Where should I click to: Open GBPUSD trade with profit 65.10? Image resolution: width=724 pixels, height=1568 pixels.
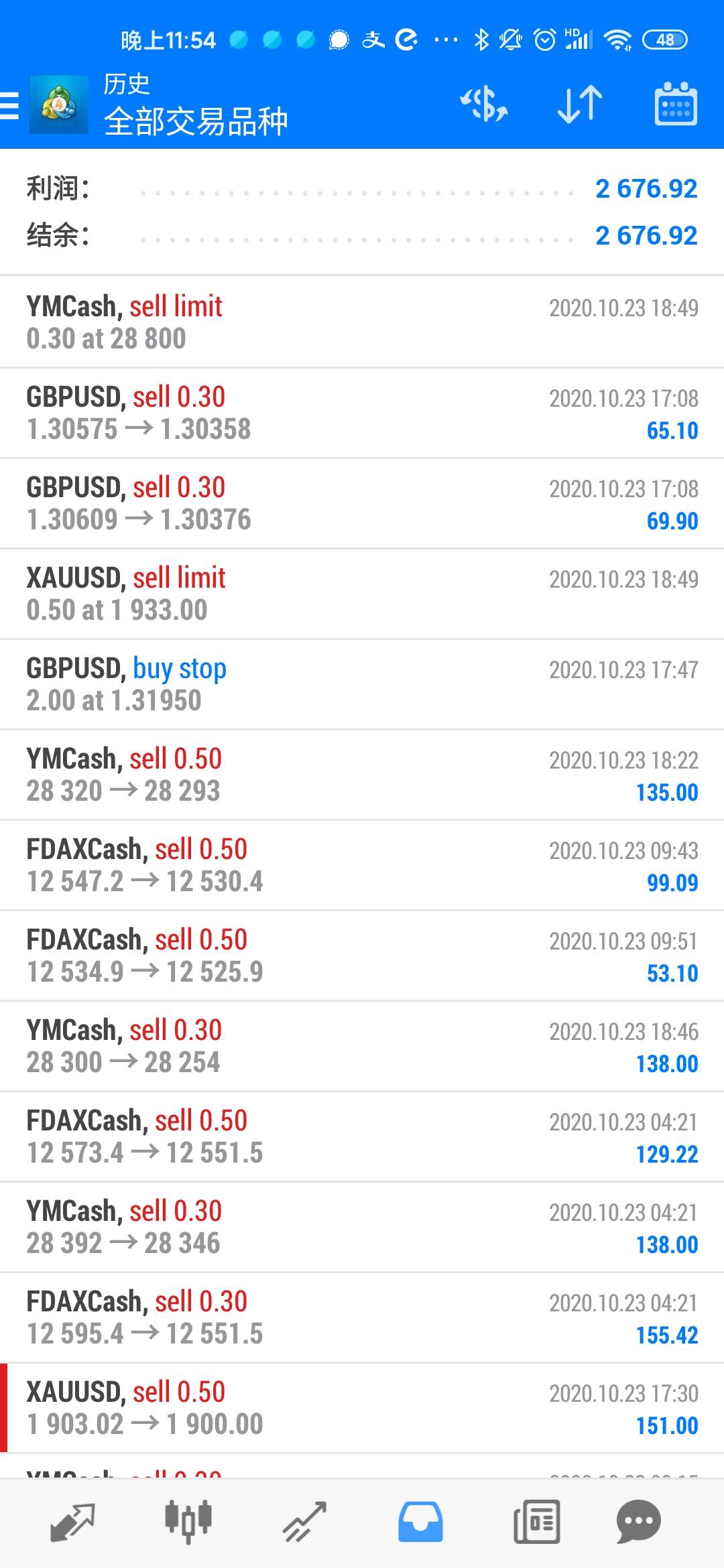(362, 413)
